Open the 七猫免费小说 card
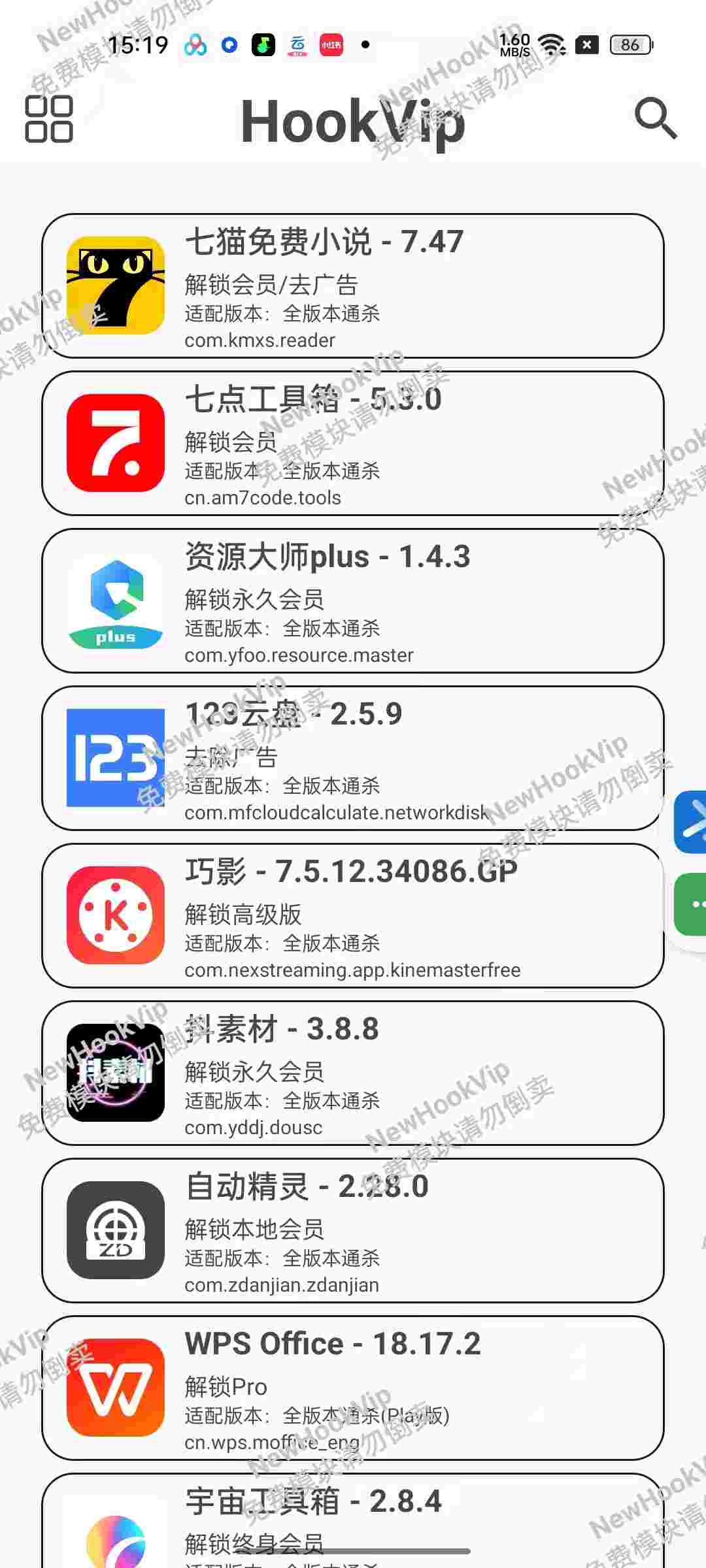Viewport: 706px width, 1568px height. (353, 286)
